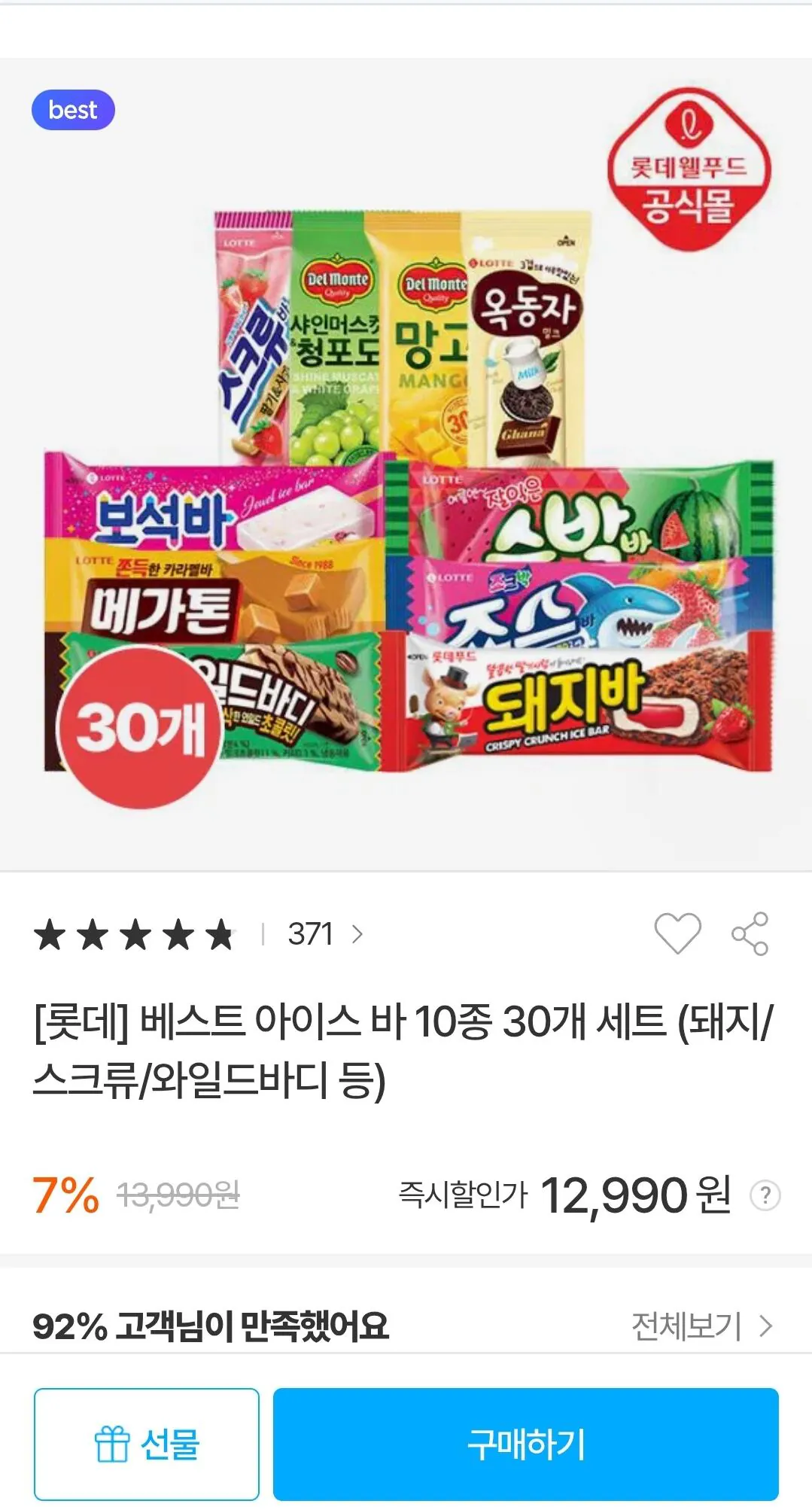Show info for 즉시할인가 question mark
This screenshot has height=1510, width=812.
coord(765,1195)
